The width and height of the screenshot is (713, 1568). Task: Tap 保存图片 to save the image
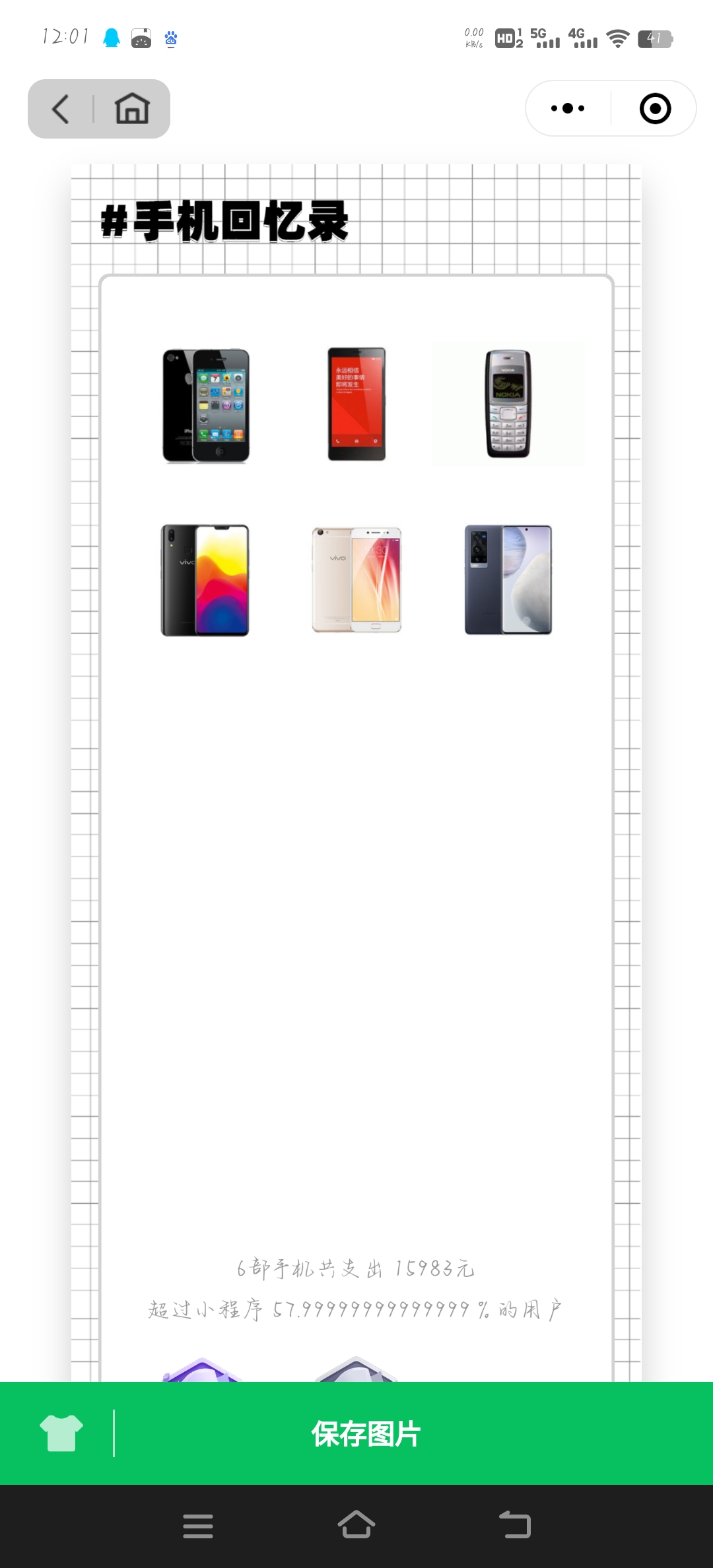[x=366, y=1433]
